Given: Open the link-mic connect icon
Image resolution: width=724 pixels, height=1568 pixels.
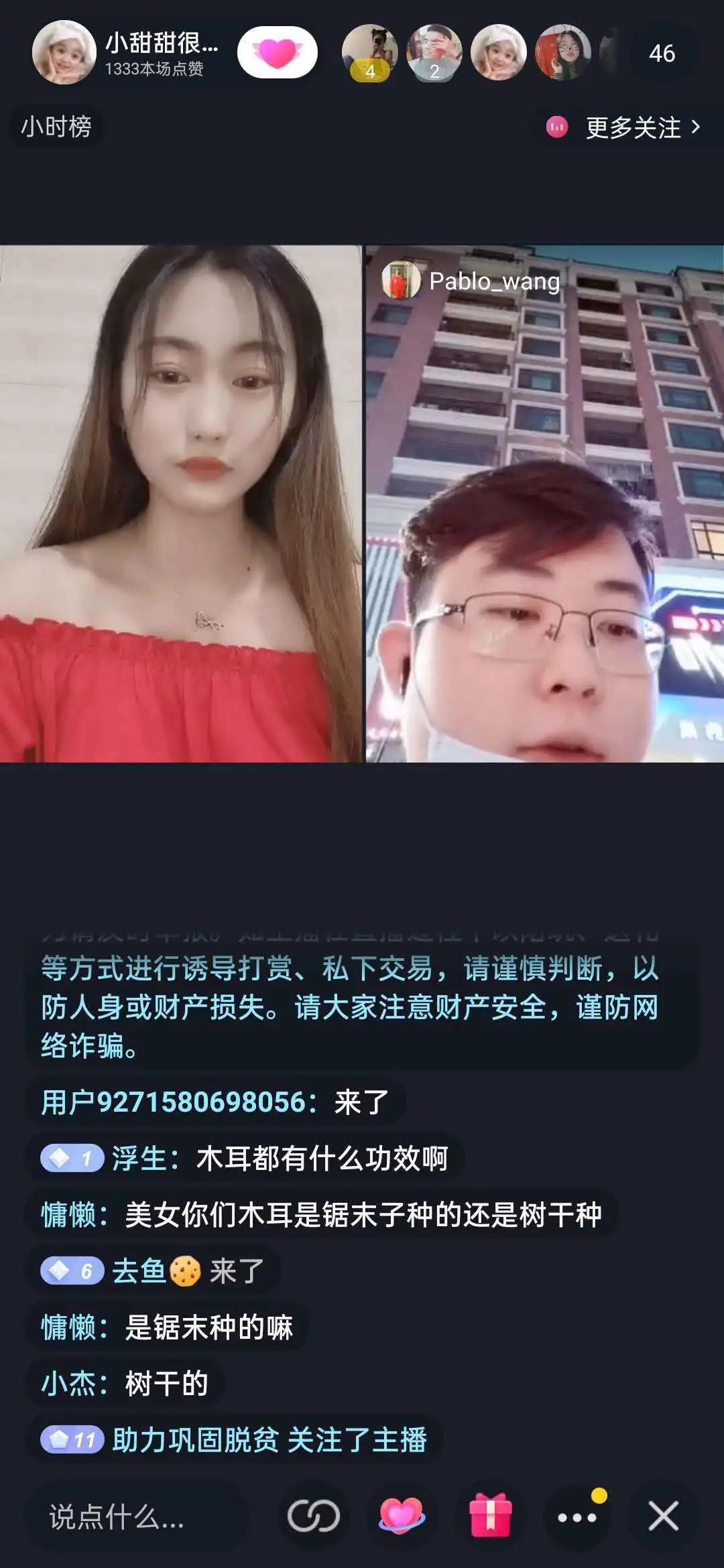Looking at the screenshot, I should click(313, 1516).
